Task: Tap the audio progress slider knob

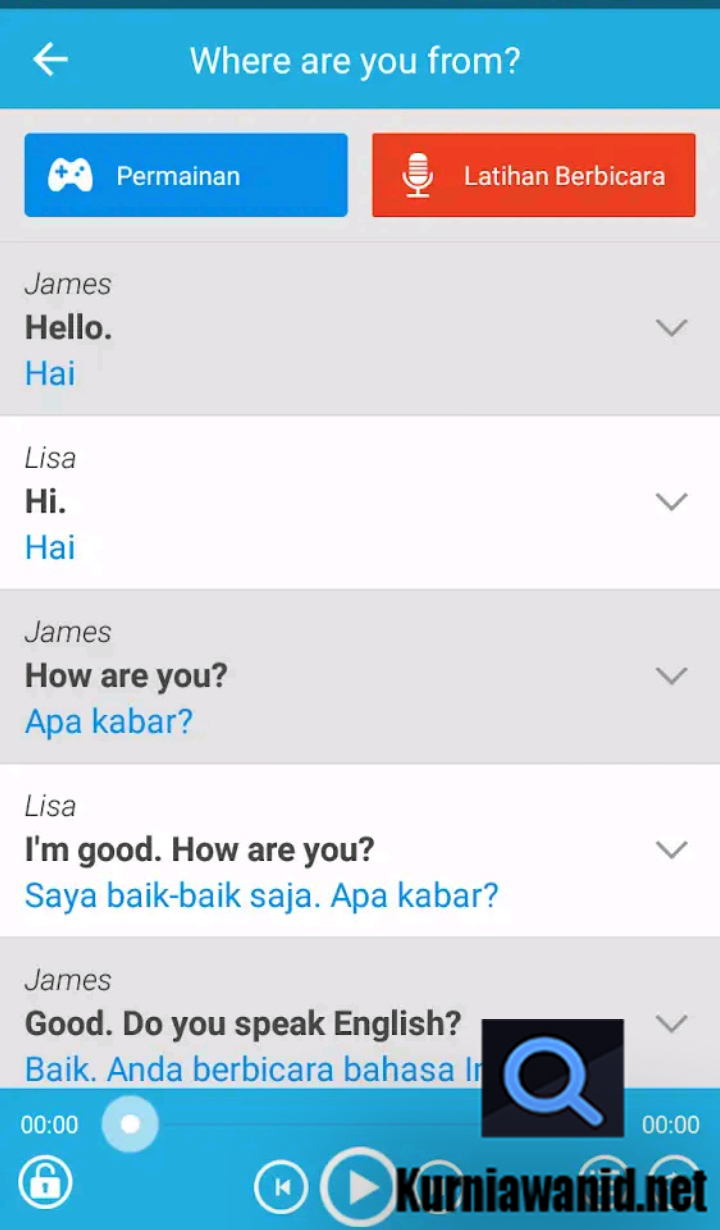Action: point(130,1124)
